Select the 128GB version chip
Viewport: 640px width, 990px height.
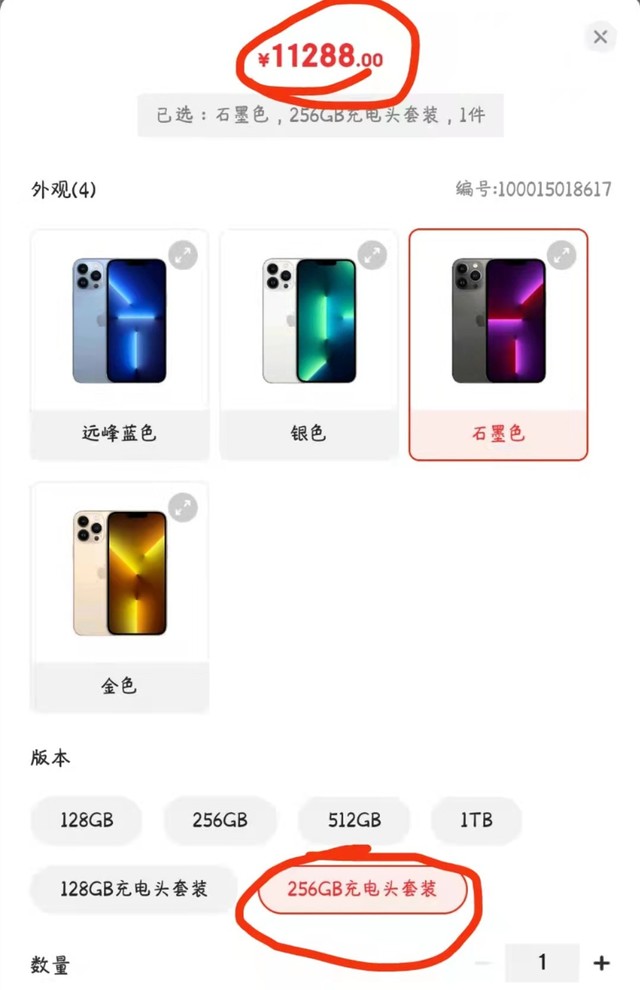[x=86, y=821]
